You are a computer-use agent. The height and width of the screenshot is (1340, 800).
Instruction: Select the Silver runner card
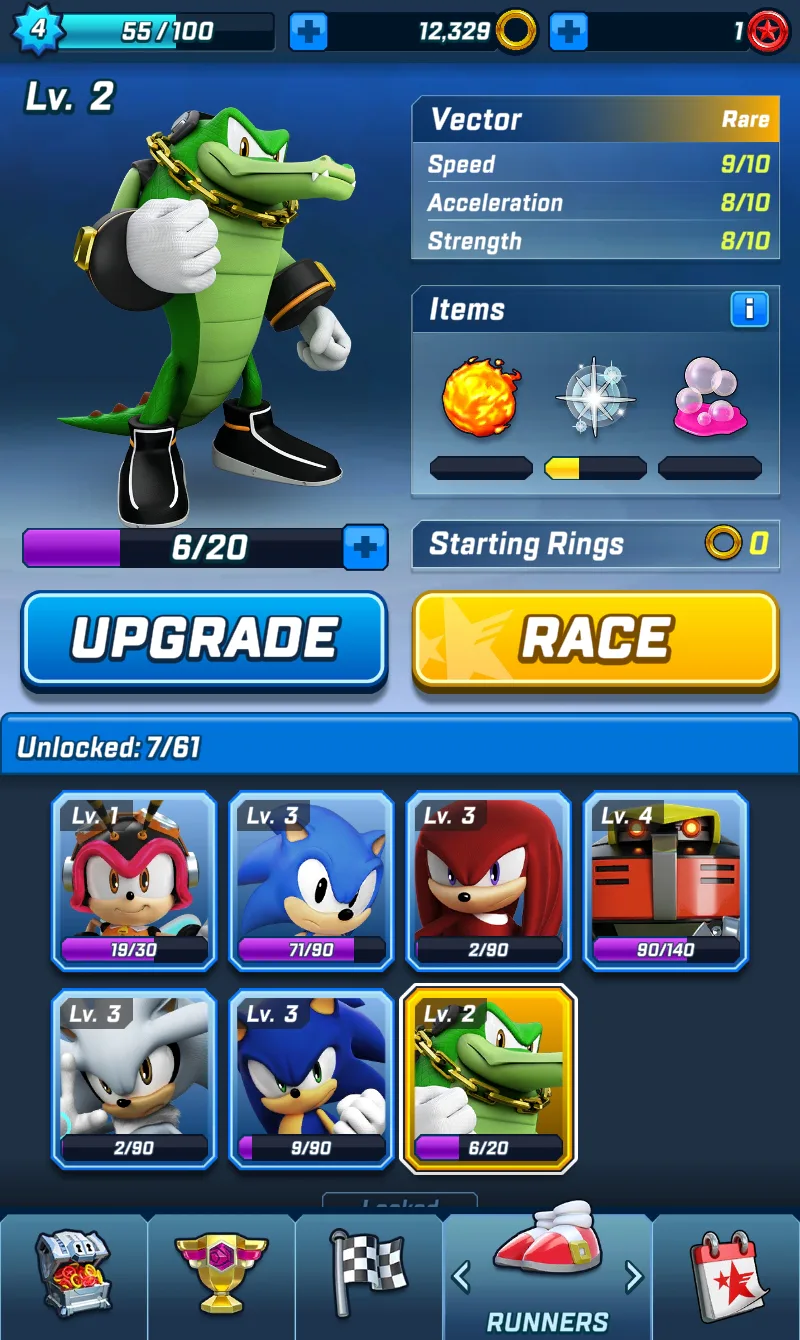(x=134, y=1078)
